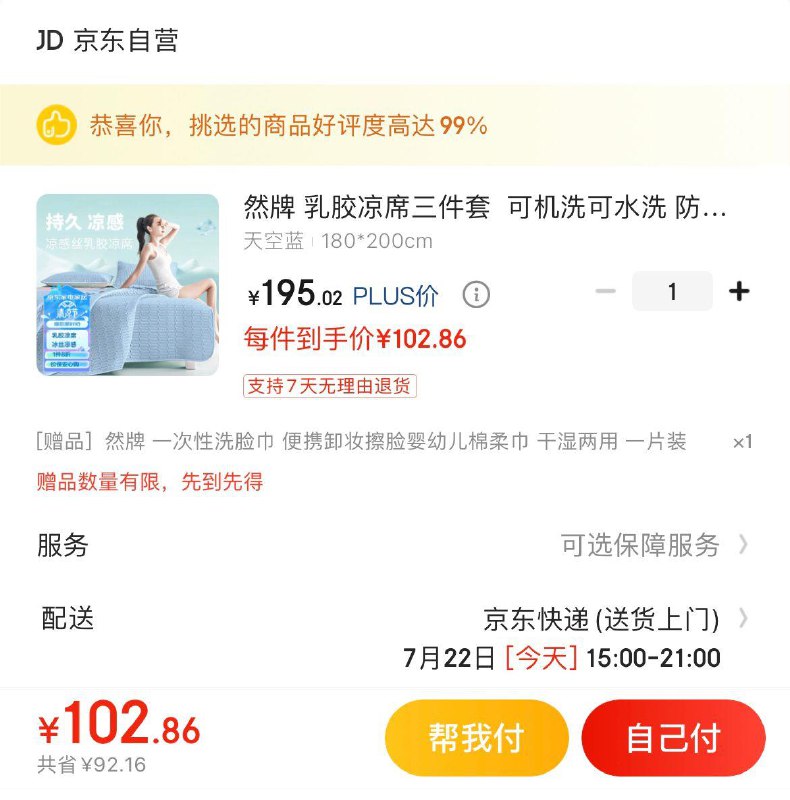790x800 pixels.
Task: Decrease quantity with the minus icon
Action: point(604,290)
